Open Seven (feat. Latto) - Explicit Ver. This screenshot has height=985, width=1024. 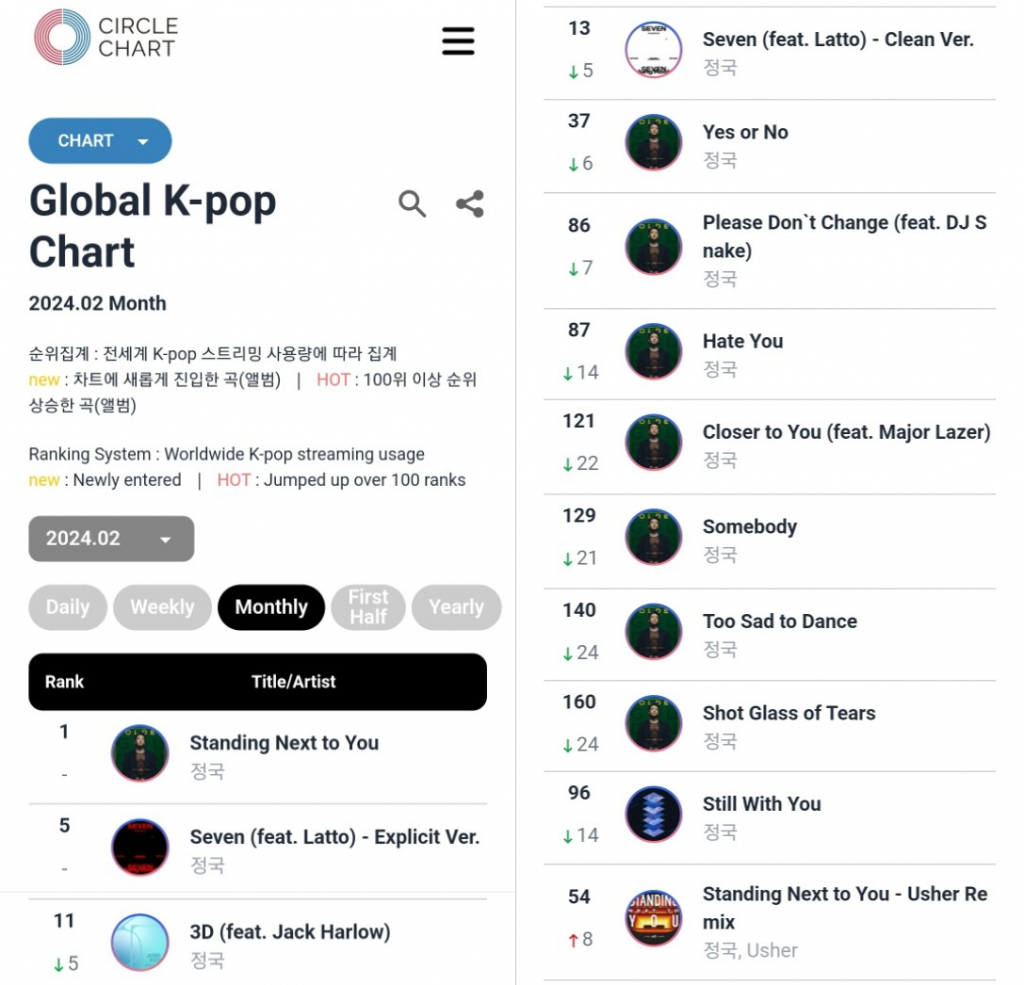(334, 837)
